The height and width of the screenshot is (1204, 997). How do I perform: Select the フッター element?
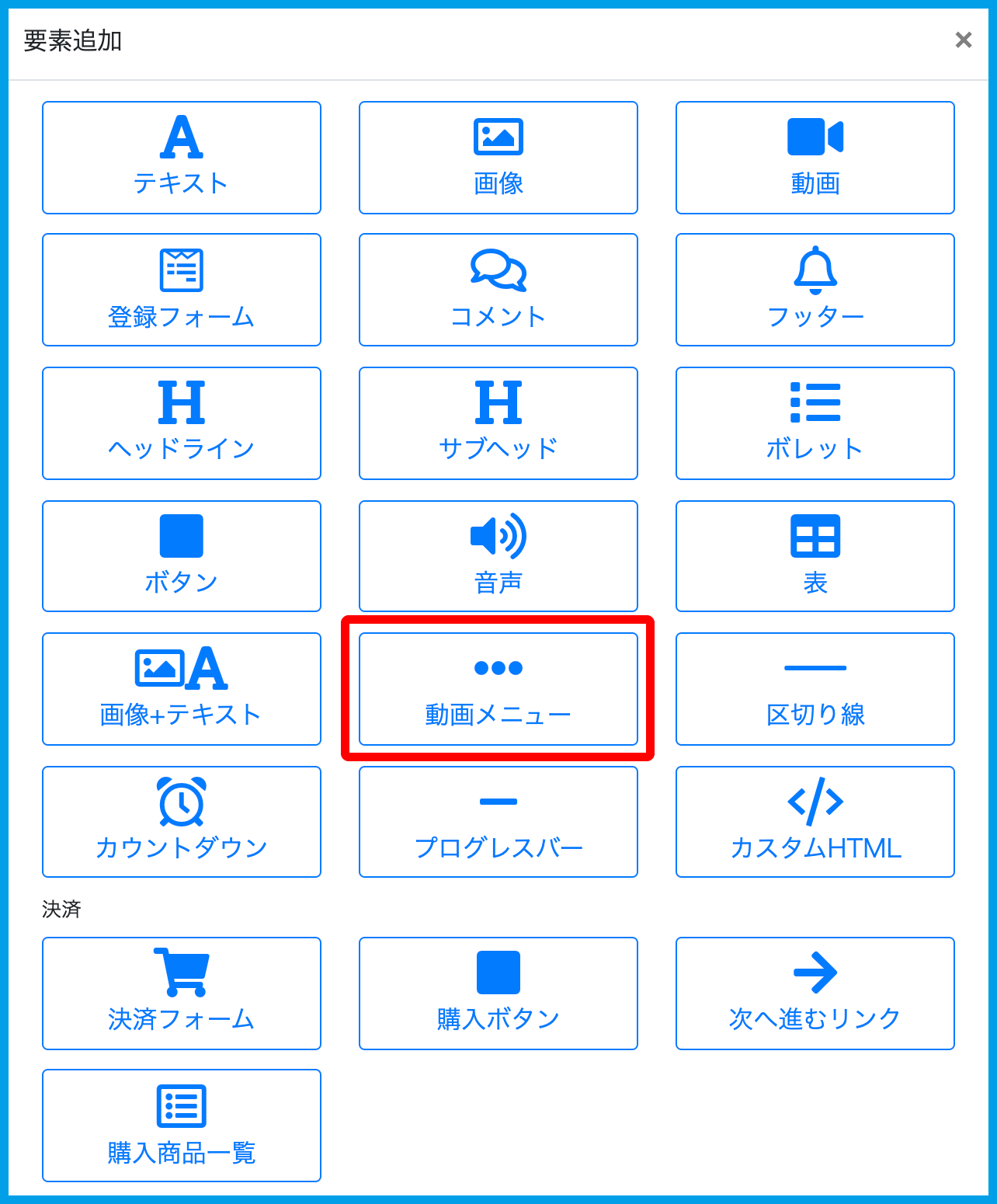(815, 290)
